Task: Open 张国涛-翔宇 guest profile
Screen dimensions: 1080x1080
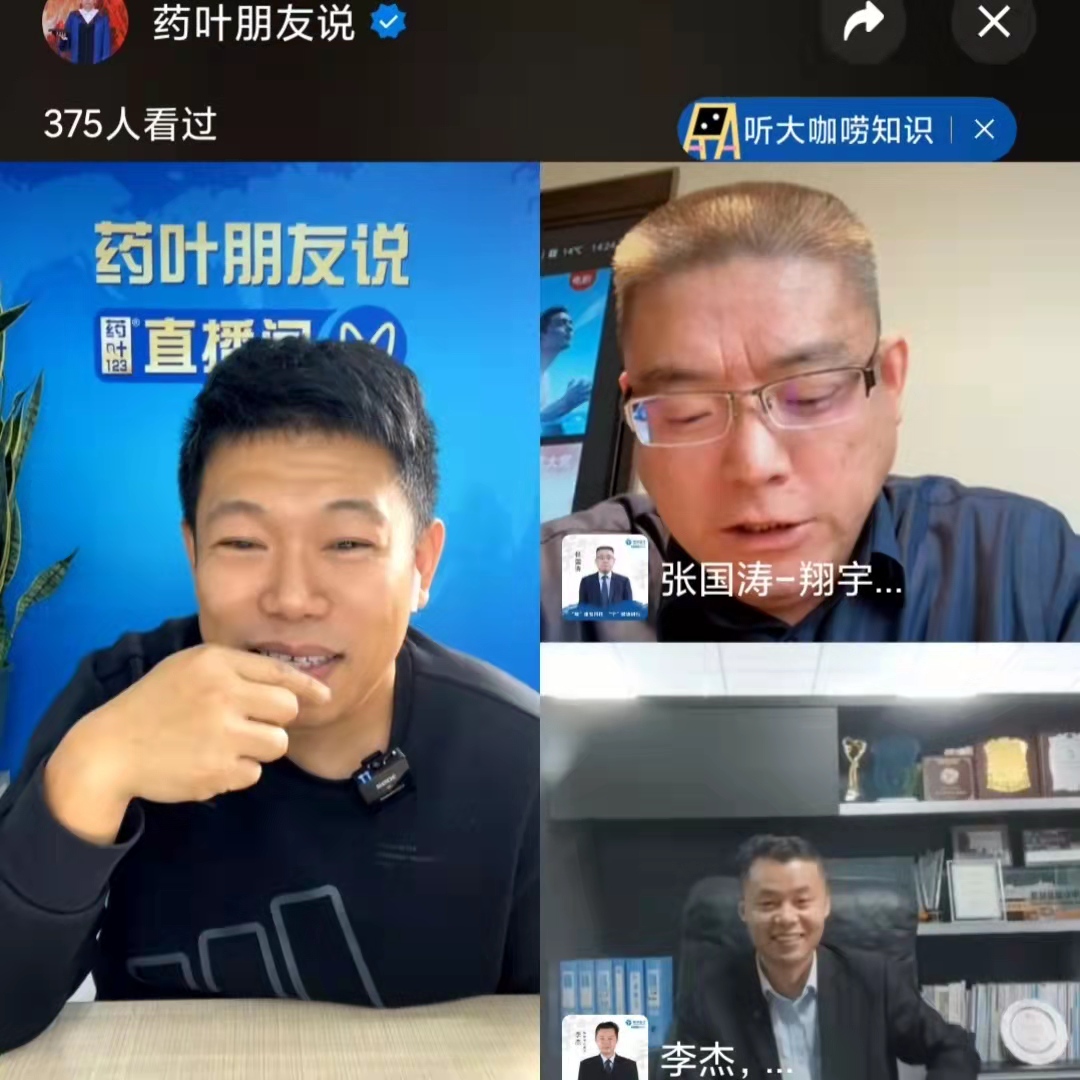Action: (605, 578)
